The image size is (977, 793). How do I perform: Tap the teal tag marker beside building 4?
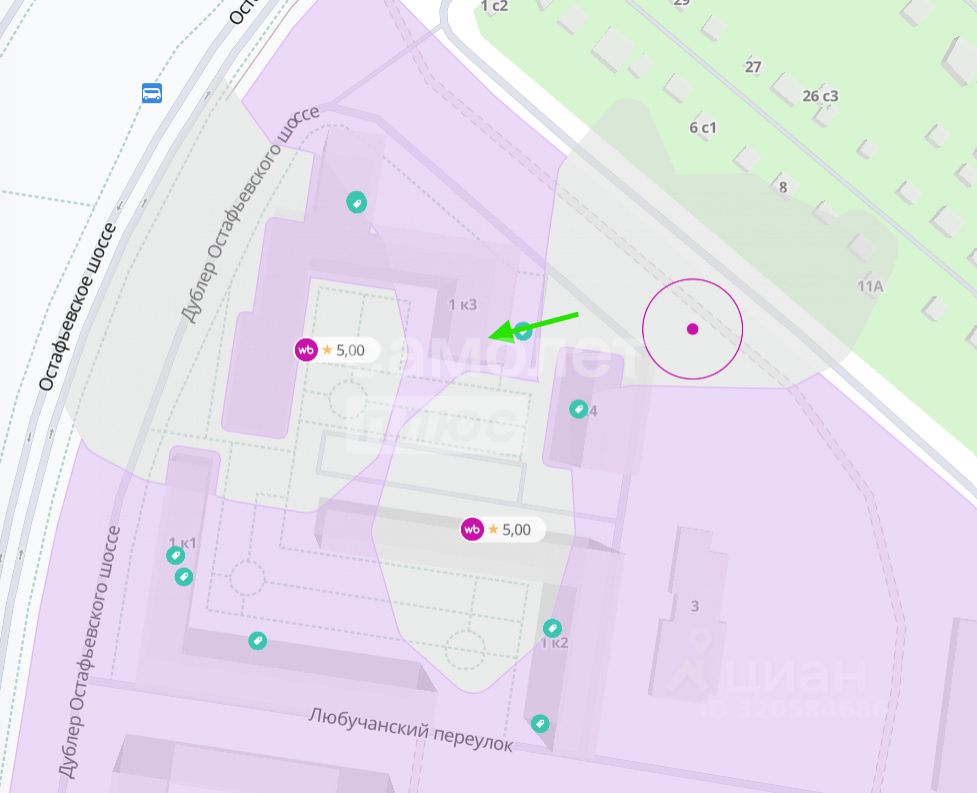[x=578, y=409]
